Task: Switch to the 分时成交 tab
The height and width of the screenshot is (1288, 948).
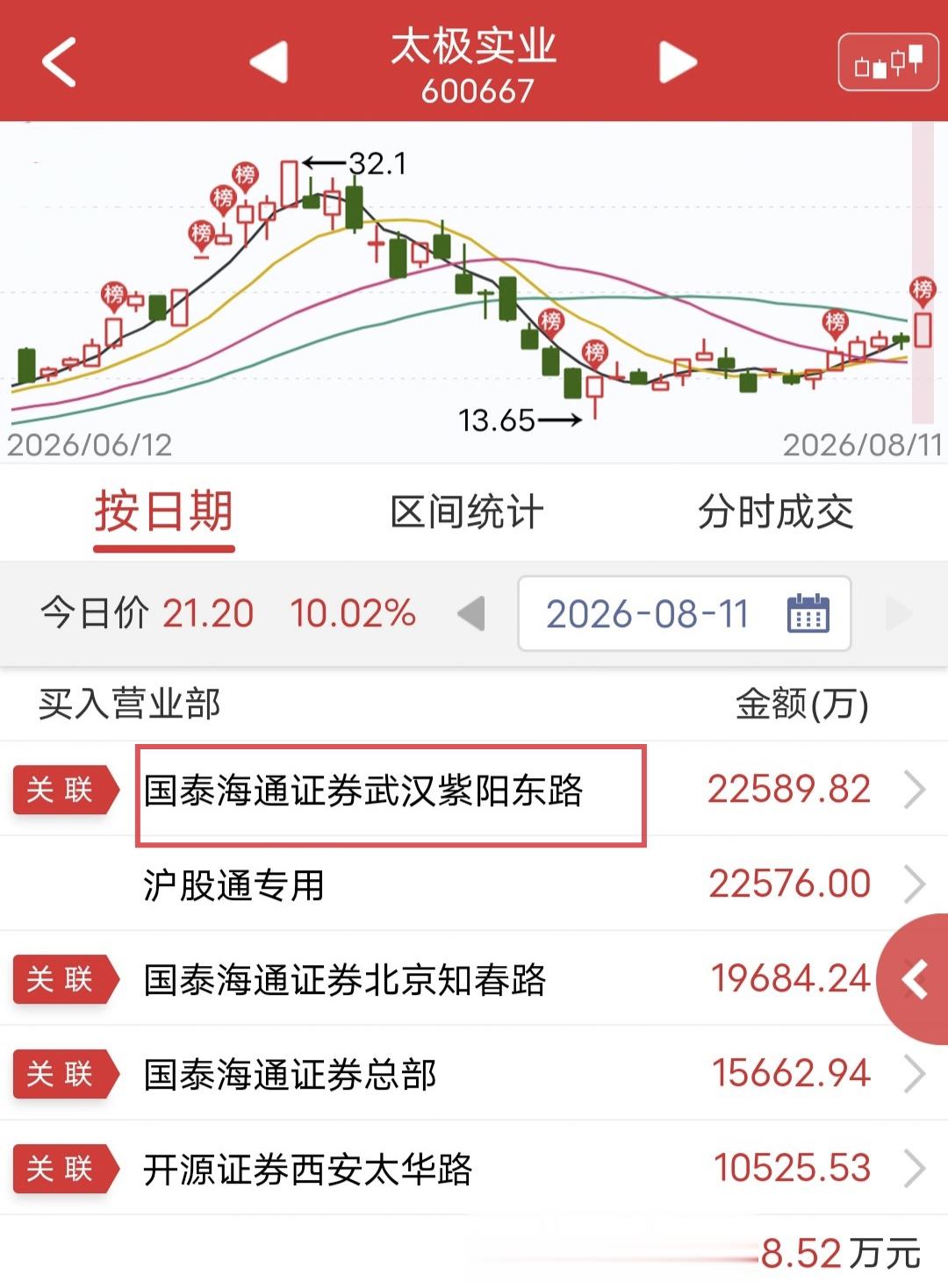Action: tap(776, 512)
